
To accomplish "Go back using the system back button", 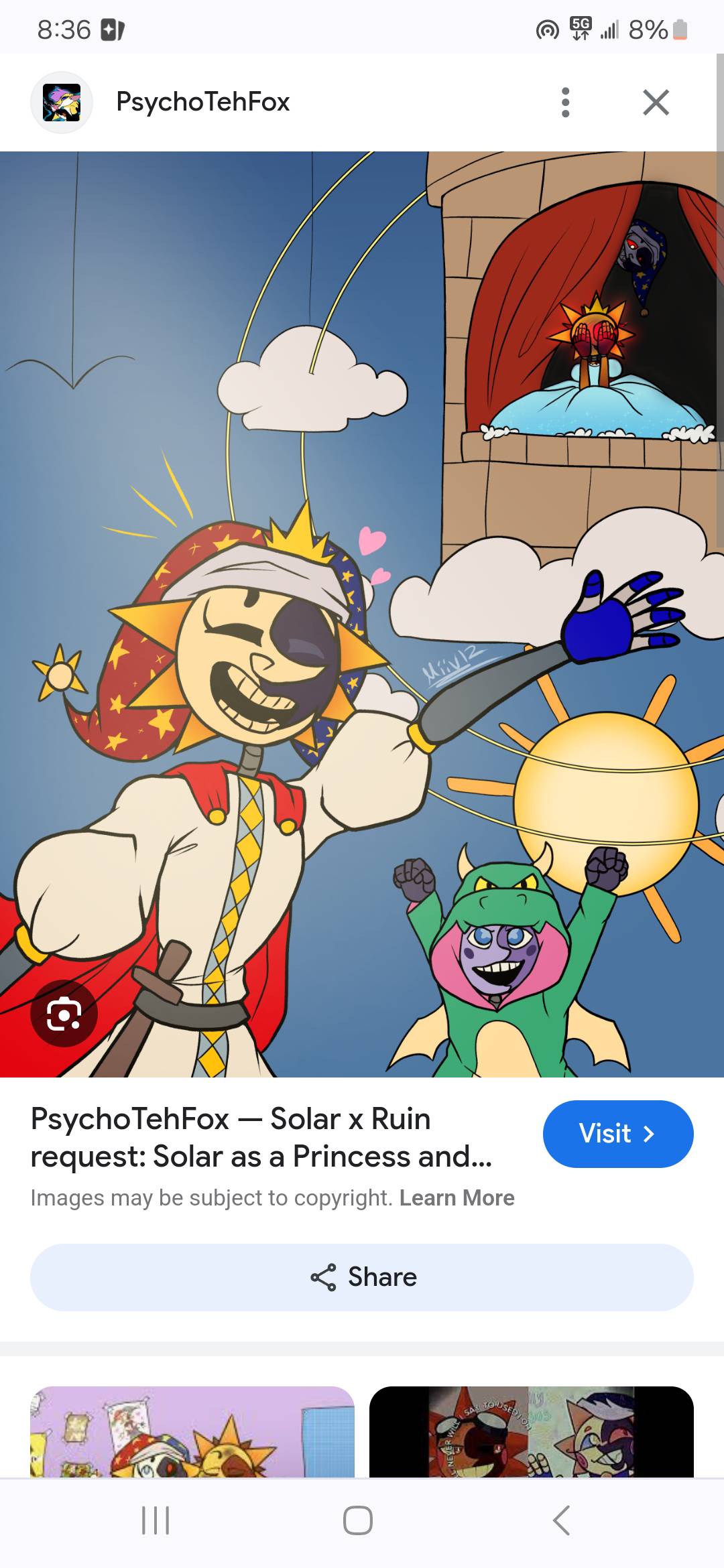I will pos(562,1520).
